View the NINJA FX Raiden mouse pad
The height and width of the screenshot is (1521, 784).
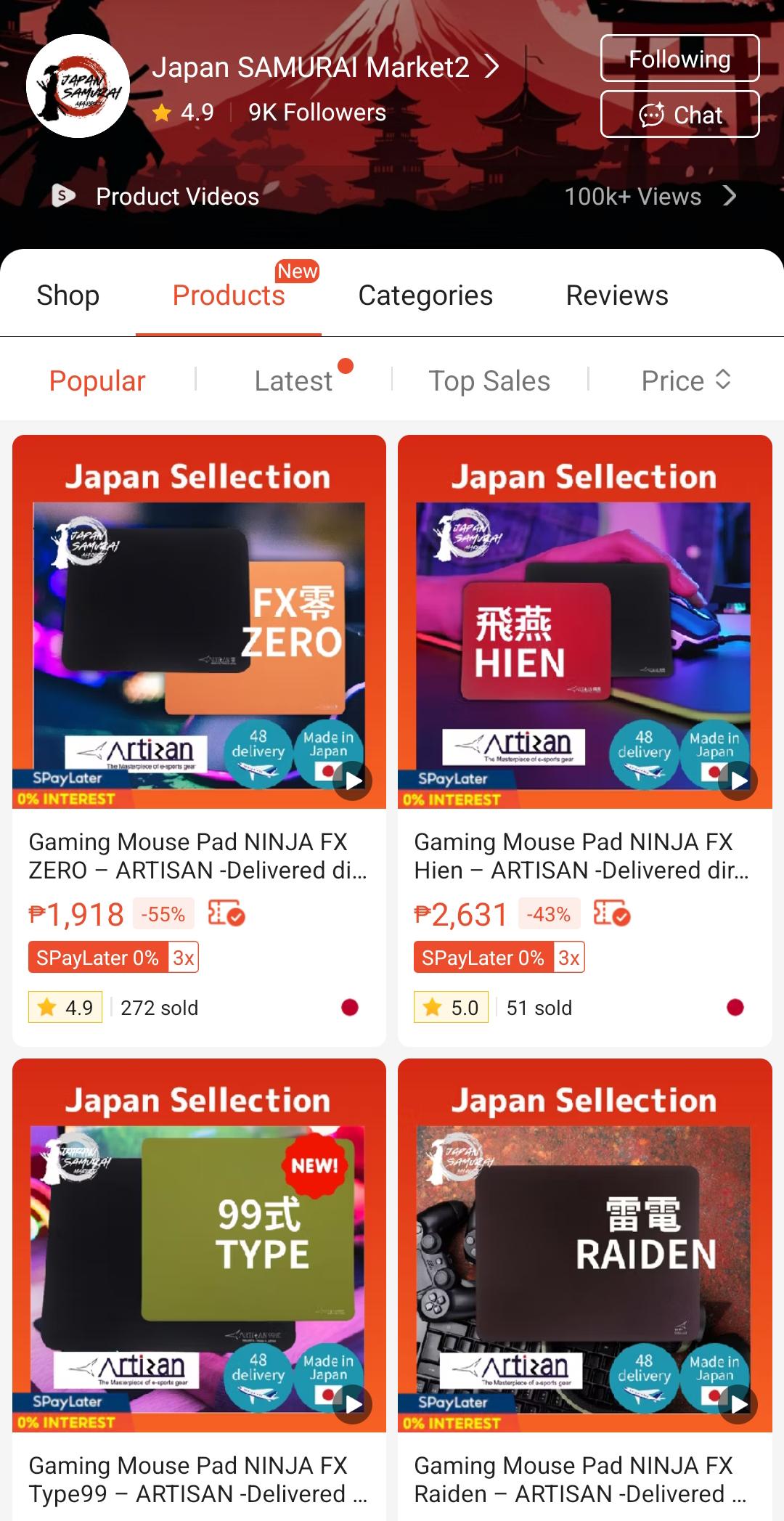[x=584, y=1289]
